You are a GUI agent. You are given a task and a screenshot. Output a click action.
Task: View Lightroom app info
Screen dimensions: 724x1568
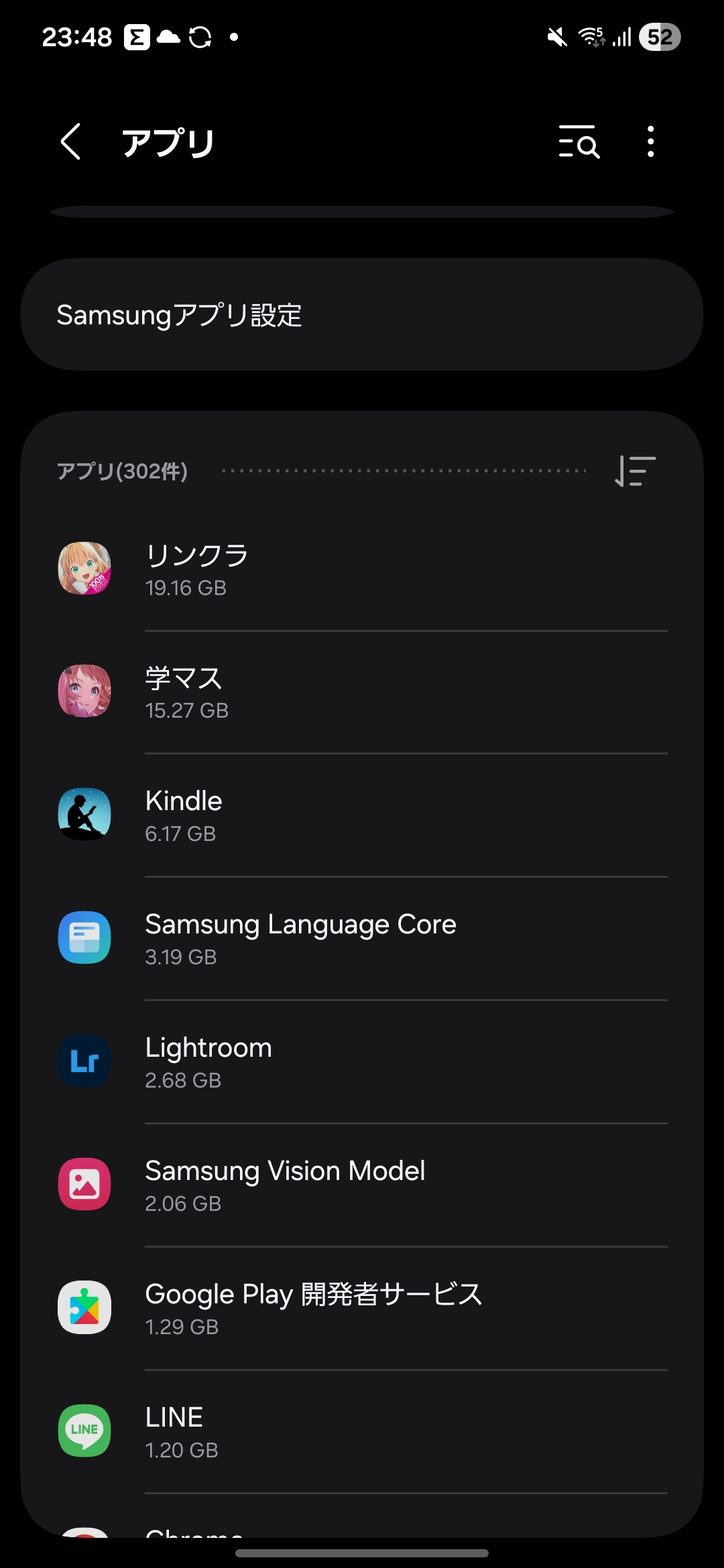click(x=362, y=1062)
